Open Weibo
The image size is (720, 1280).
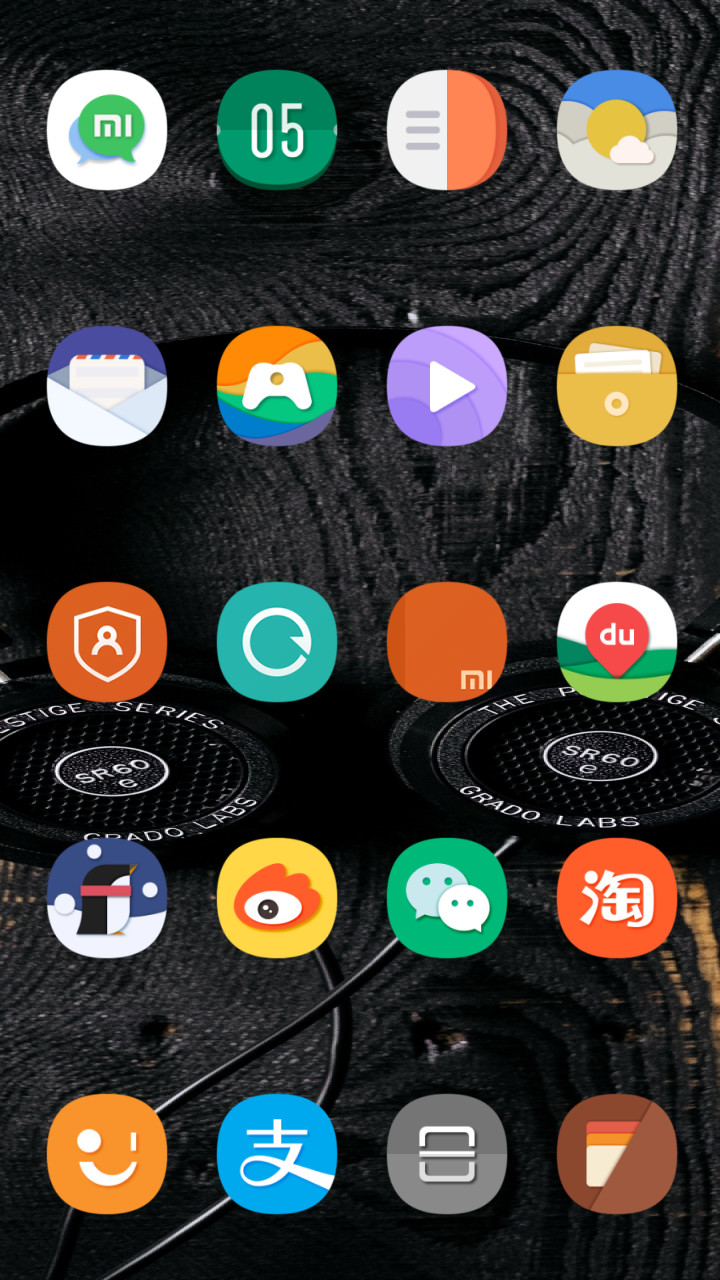pyautogui.click(x=277, y=898)
